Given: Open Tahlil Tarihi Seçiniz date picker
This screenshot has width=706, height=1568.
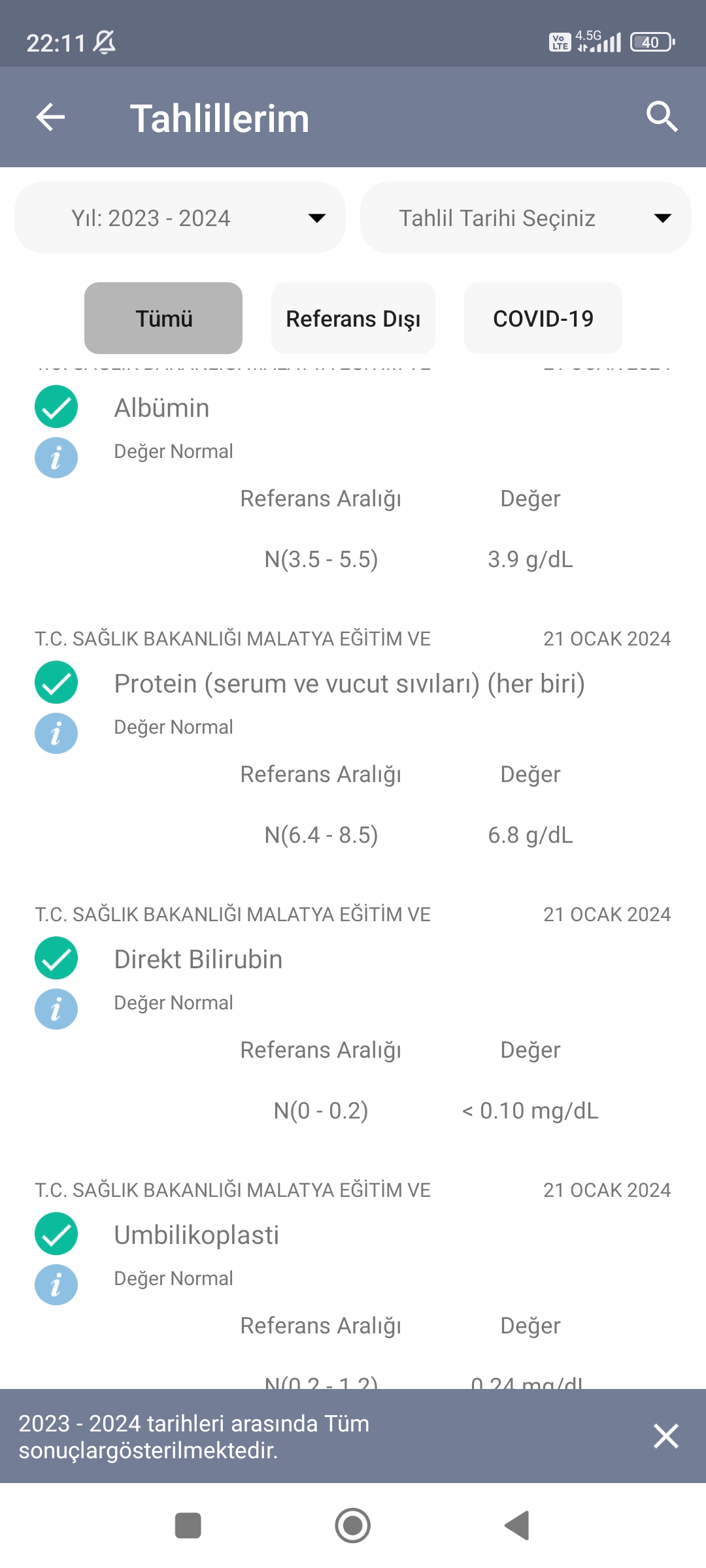Looking at the screenshot, I should 525,218.
